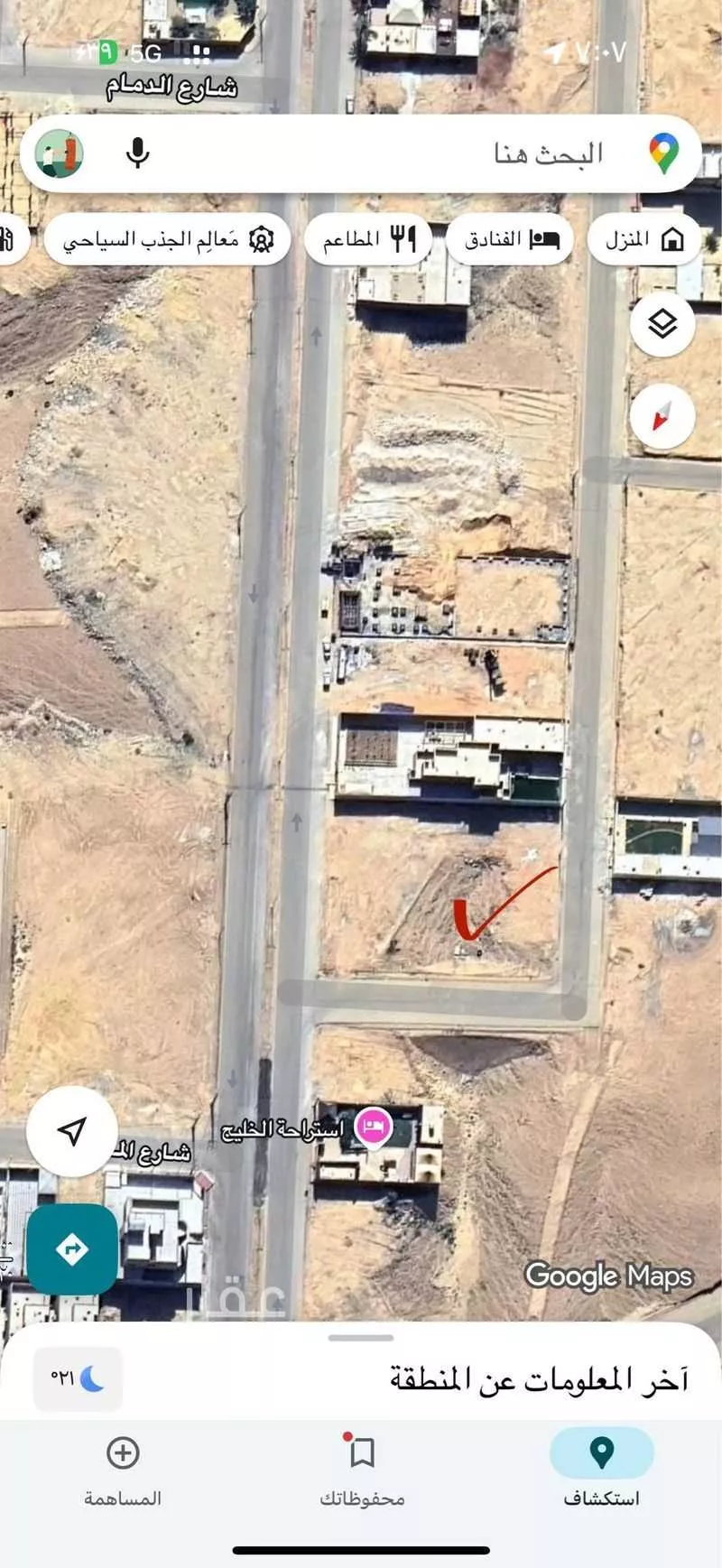Viewport: 722px width, 1568px height.
Task: Open the weather temperature chip
Action: coord(78,1378)
